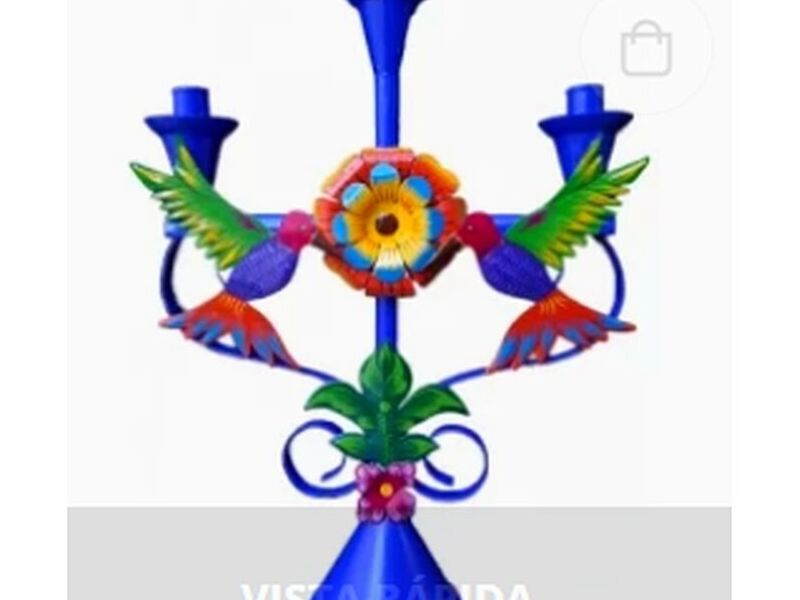Screen dimensions: 800x600
Task: Tap the shopping bag icon
Action: pos(646,48)
